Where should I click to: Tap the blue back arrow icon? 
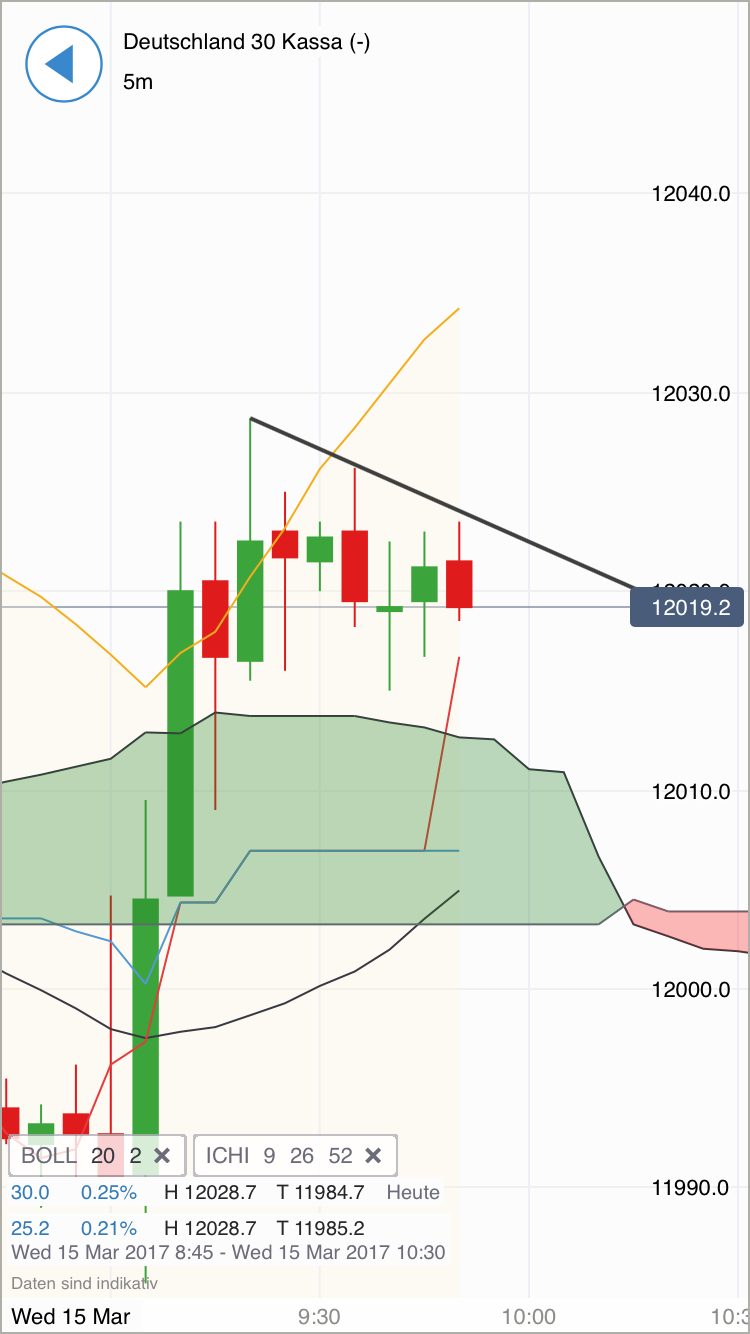click(x=63, y=64)
